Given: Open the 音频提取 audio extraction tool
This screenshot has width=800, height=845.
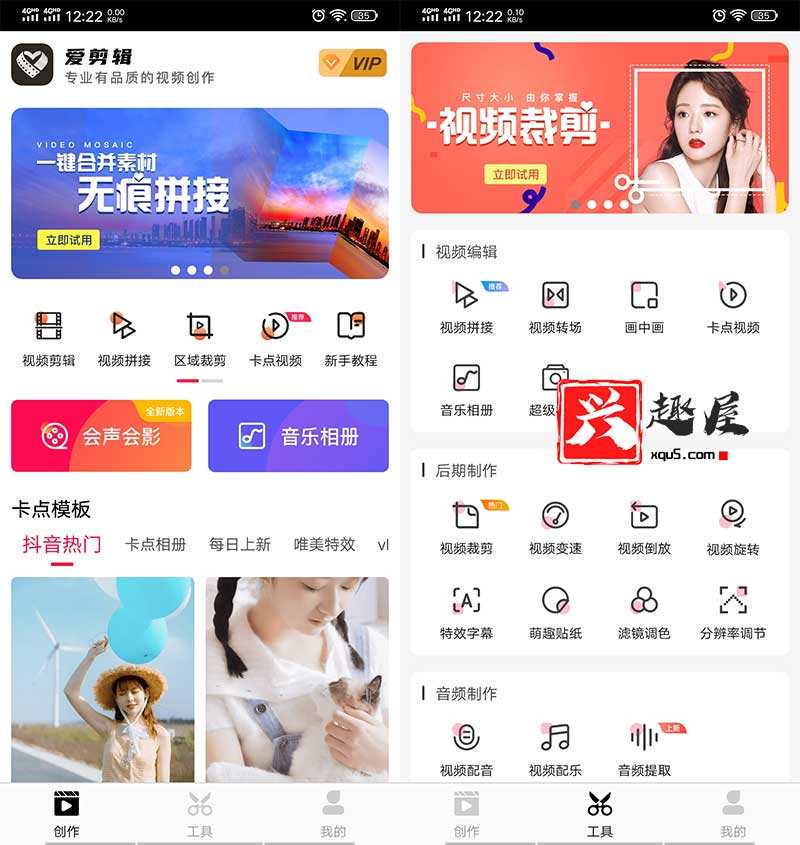Looking at the screenshot, I should point(644,749).
